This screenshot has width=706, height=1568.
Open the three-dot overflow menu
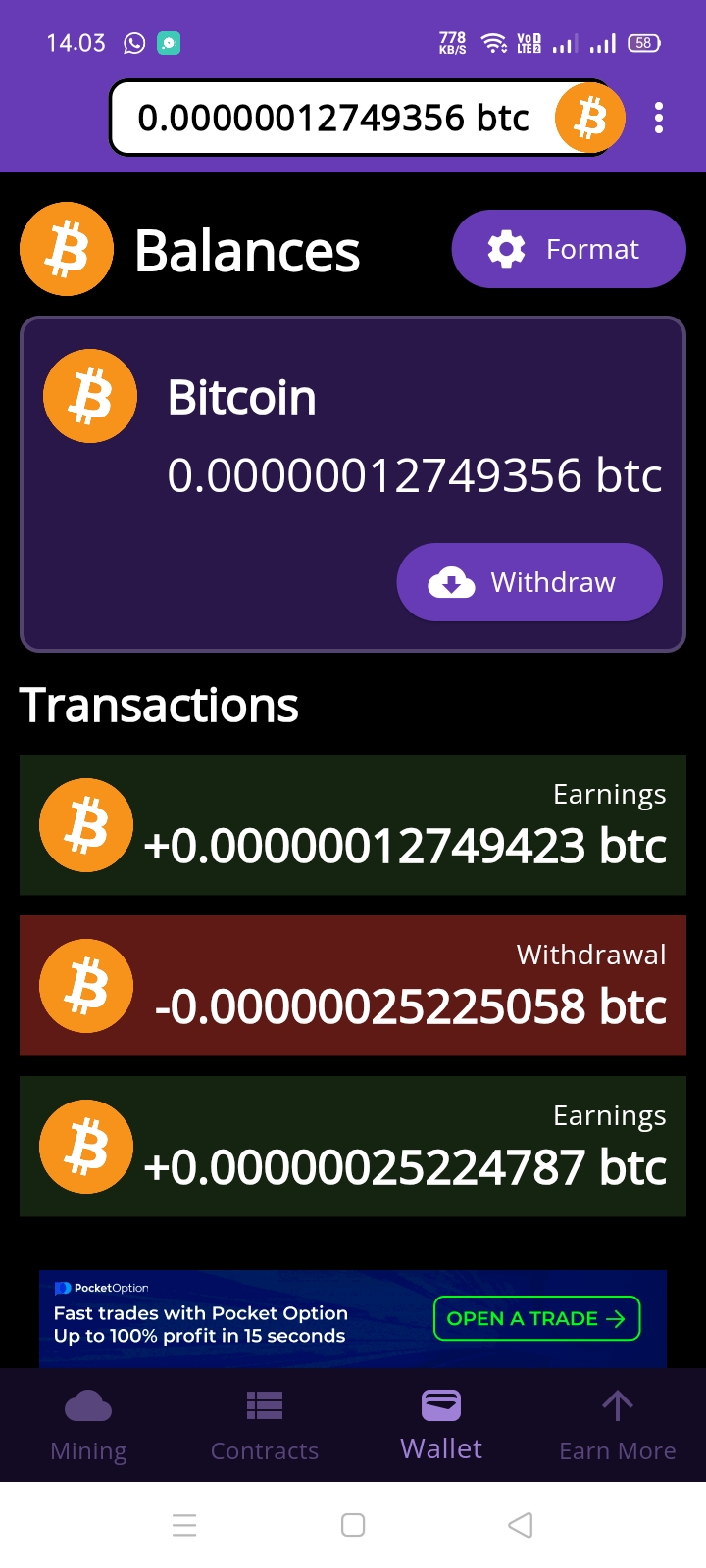tap(659, 118)
